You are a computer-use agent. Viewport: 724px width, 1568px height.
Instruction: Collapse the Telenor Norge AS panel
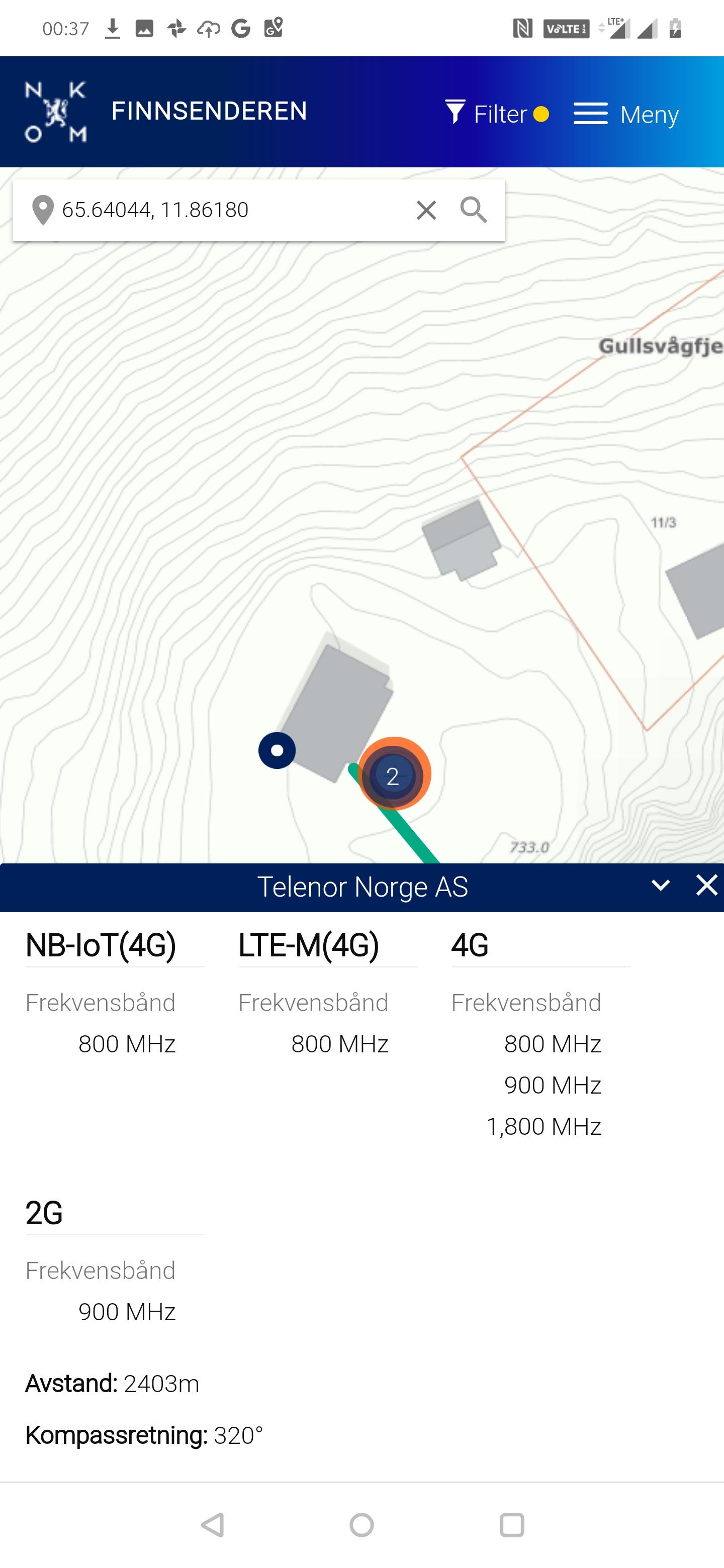click(660, 886)
